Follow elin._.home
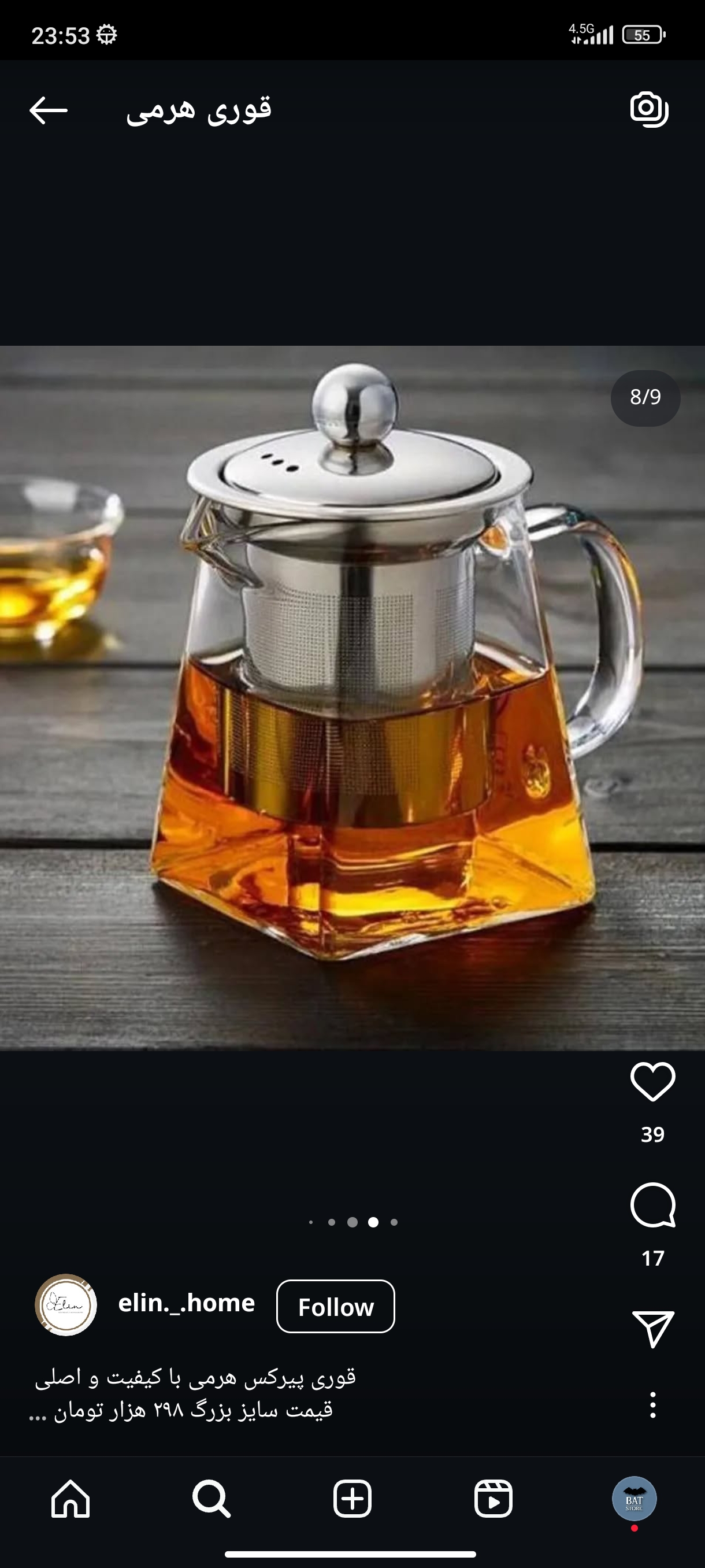Viewport: 705px width, 1568px height. click(x=335, y=1306)
